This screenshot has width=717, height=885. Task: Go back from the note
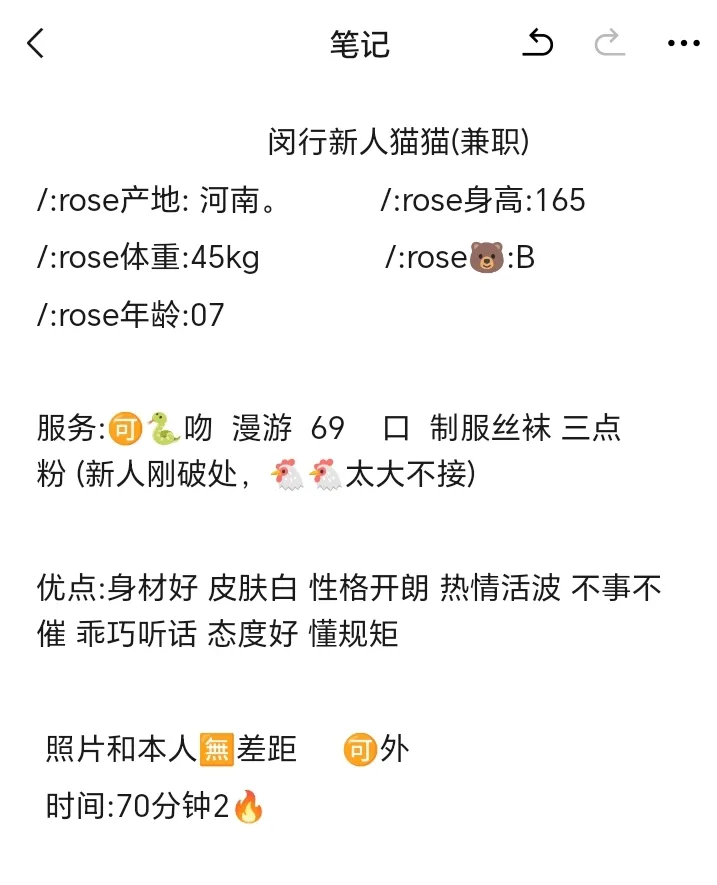pos(36,43)
